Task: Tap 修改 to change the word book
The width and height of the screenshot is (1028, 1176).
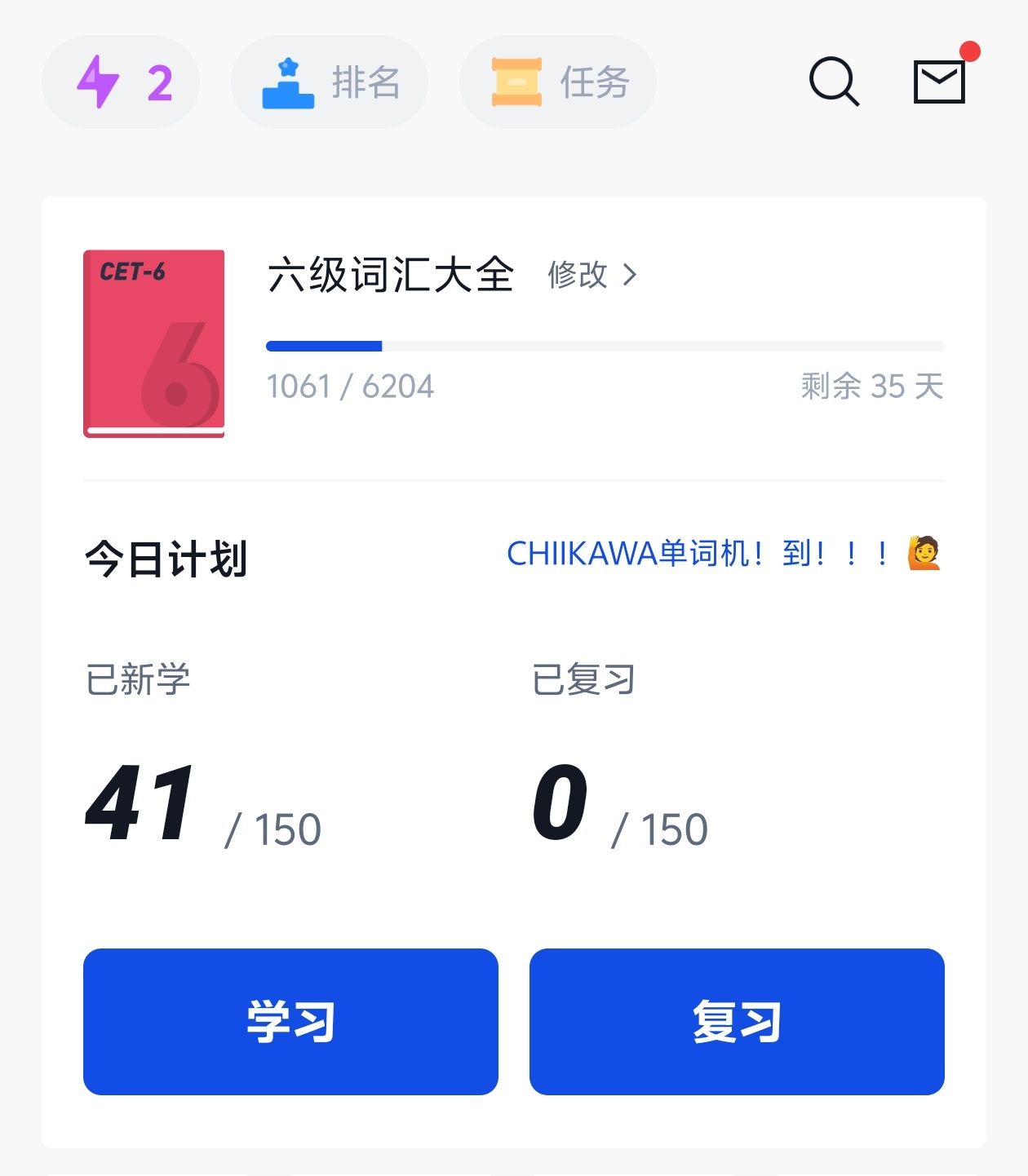Action: click(592, 275)
